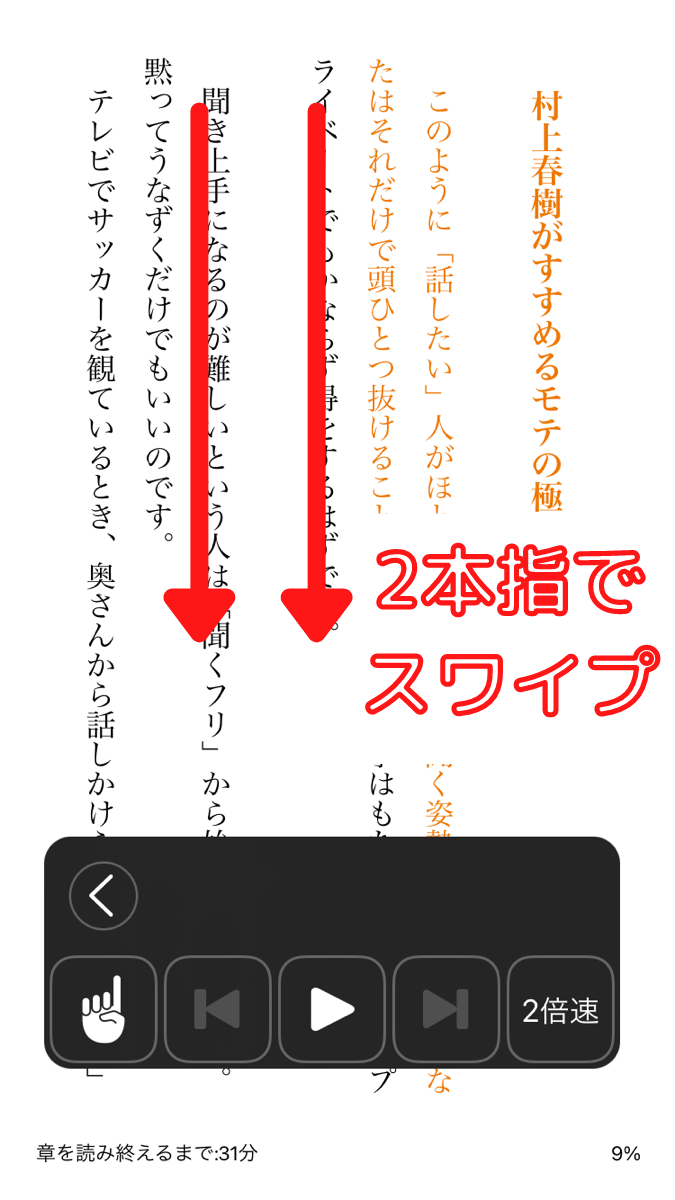Viewport: 675px width, 1200px height.
Task: Start playback with the play button
Action: [x=332, y=1009]
